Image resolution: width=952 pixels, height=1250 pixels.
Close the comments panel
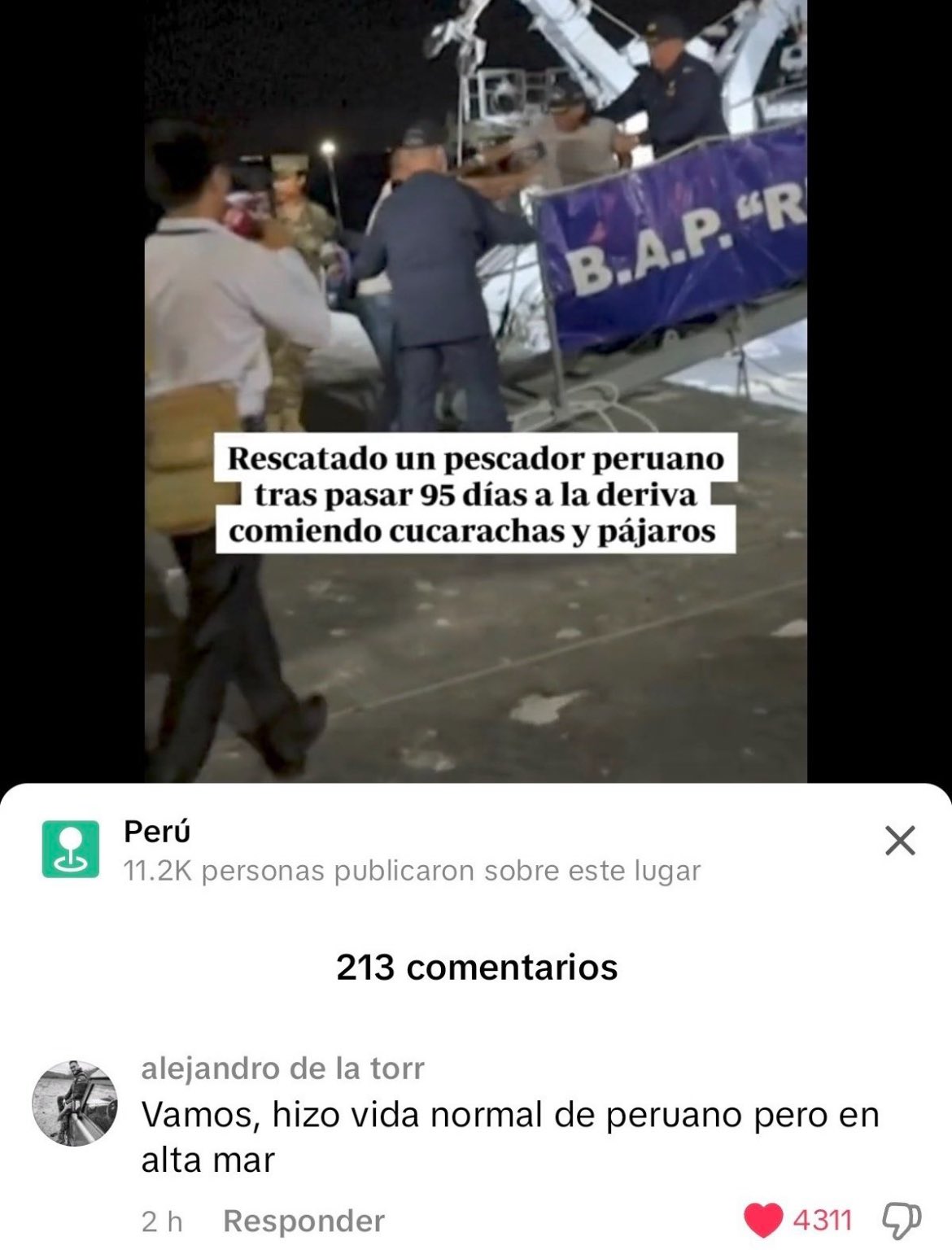tap(899, 841)
